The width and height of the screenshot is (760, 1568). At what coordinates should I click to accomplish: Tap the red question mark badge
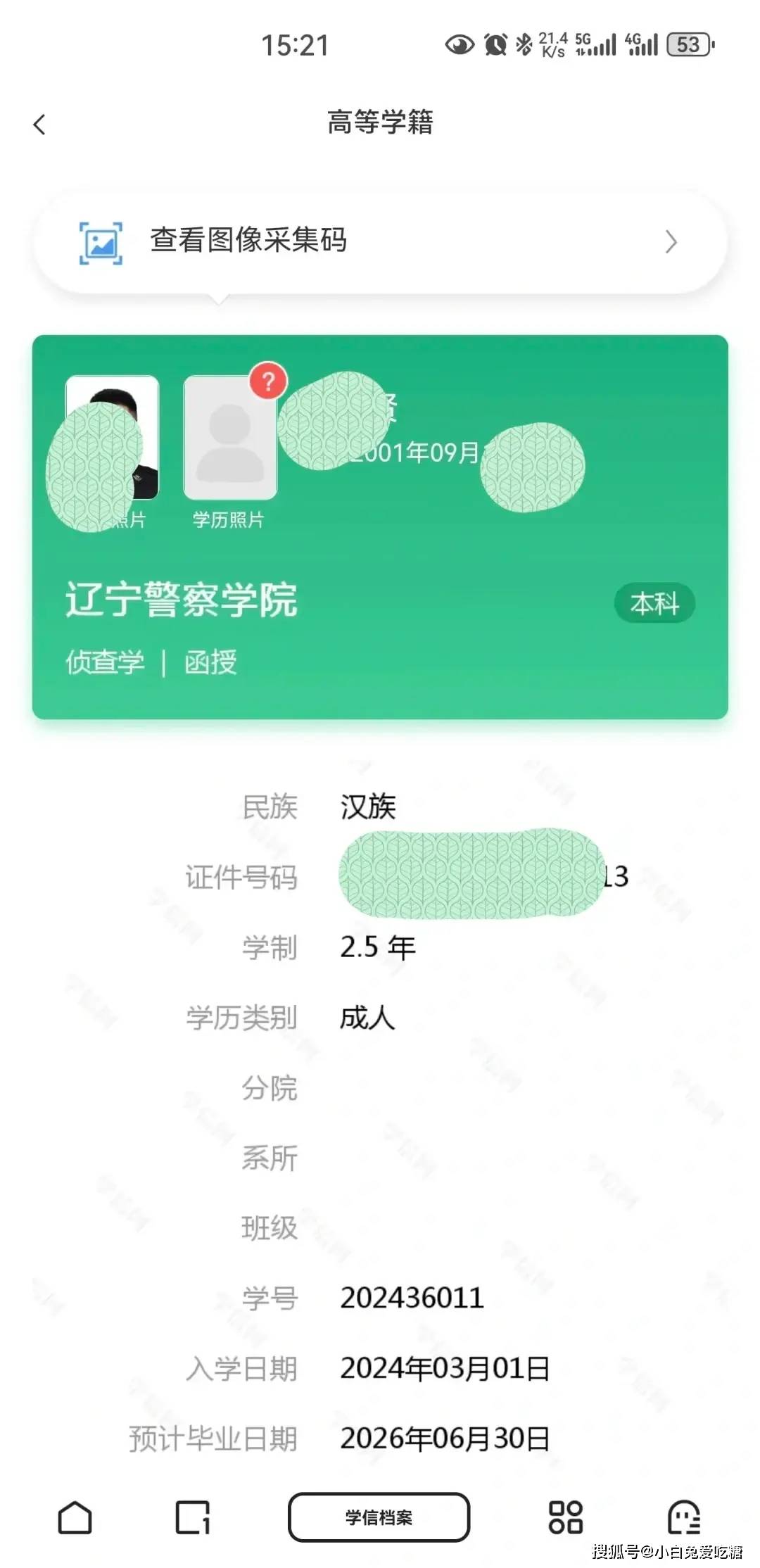click(268, 381)
